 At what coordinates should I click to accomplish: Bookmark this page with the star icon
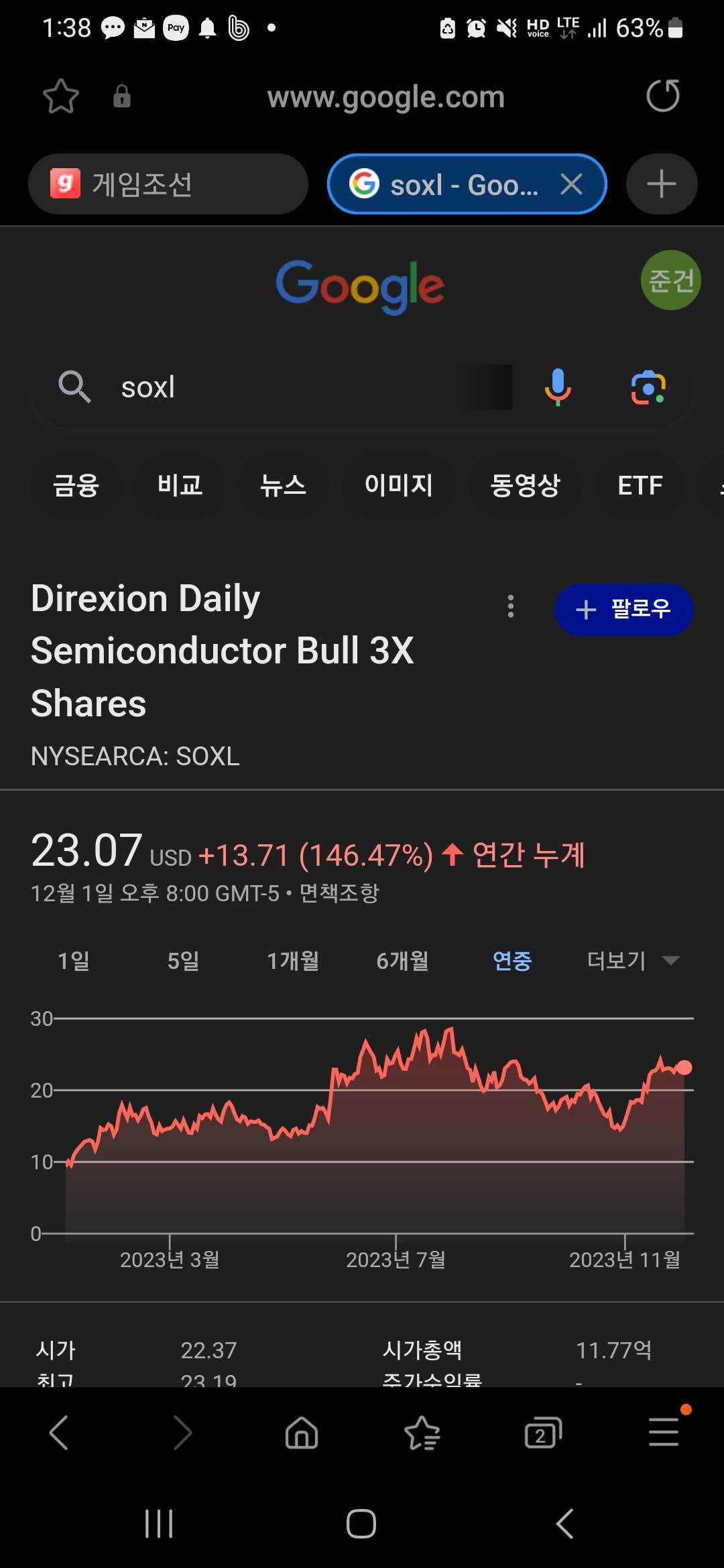tap(61, 96)
